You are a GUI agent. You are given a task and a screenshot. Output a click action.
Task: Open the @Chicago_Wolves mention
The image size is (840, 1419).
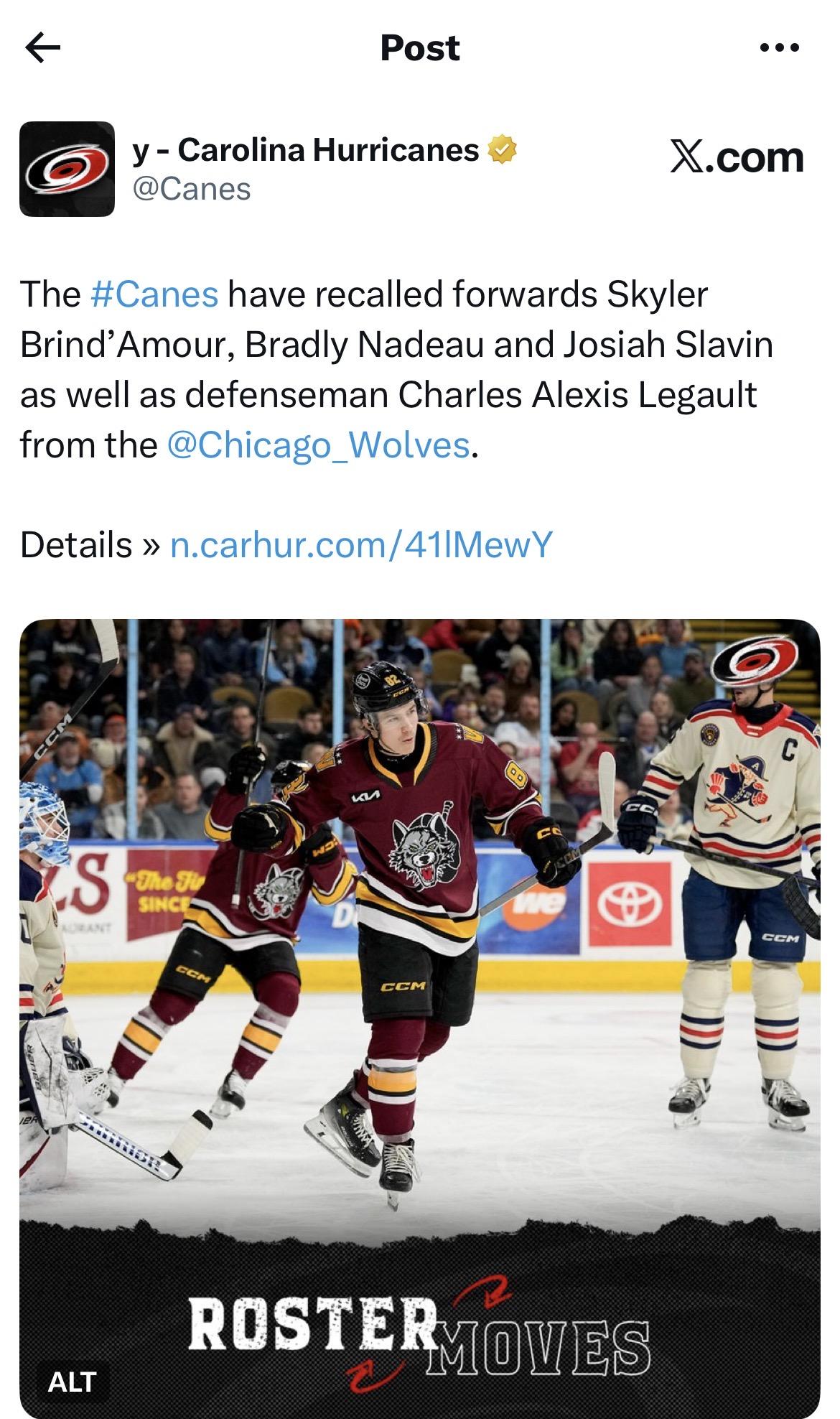[318, 445]
